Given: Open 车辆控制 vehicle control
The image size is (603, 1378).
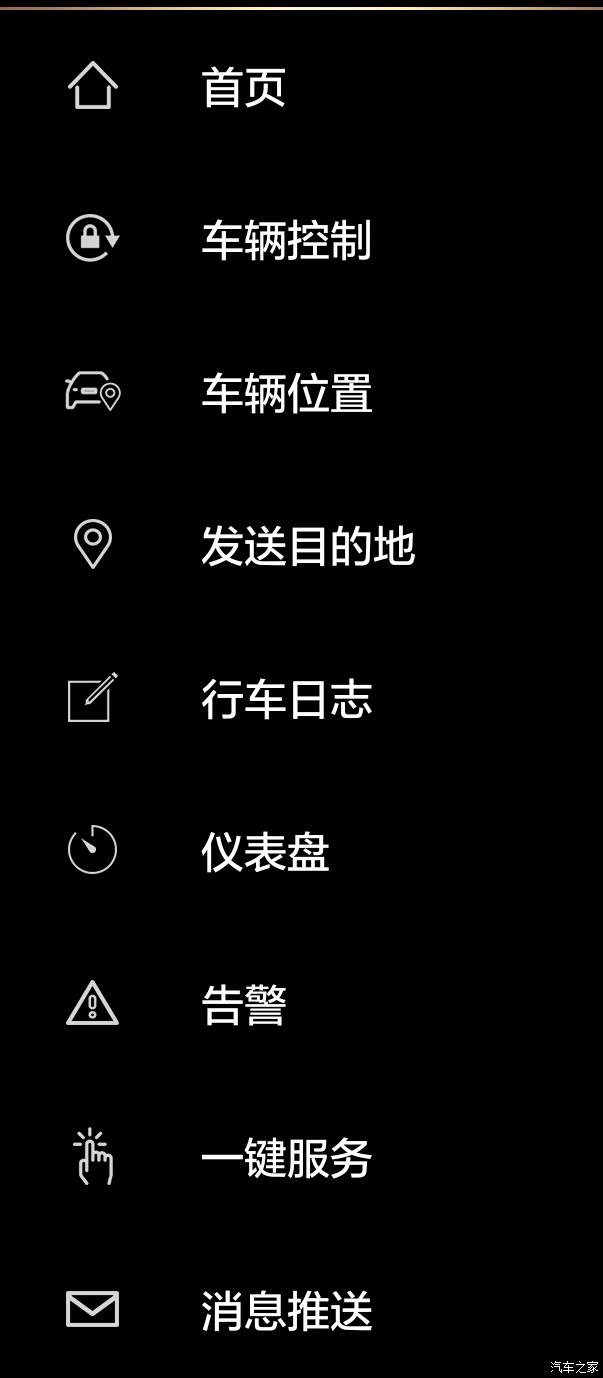Looking at the screenshot, I should (x=301, y=240).
